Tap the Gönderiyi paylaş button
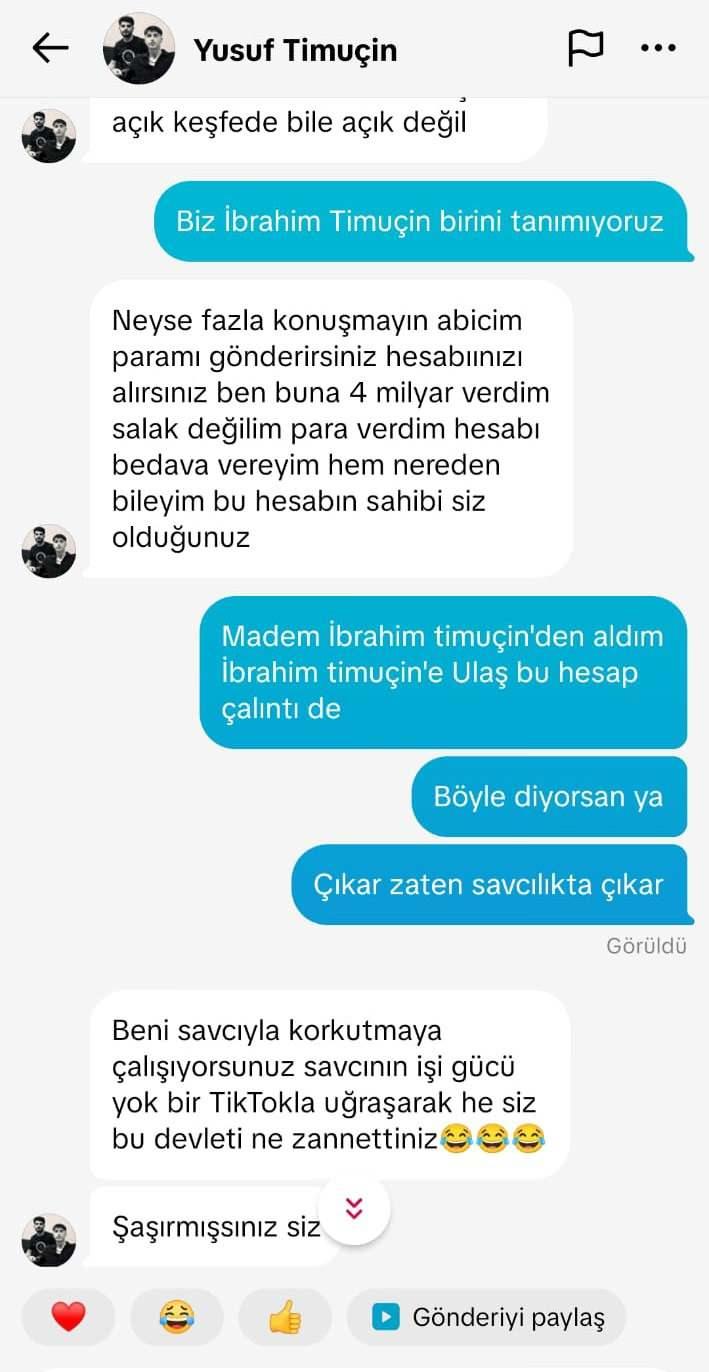Image resolution: width=709 pixels, height=1372 pixels. pos(487,1317)
